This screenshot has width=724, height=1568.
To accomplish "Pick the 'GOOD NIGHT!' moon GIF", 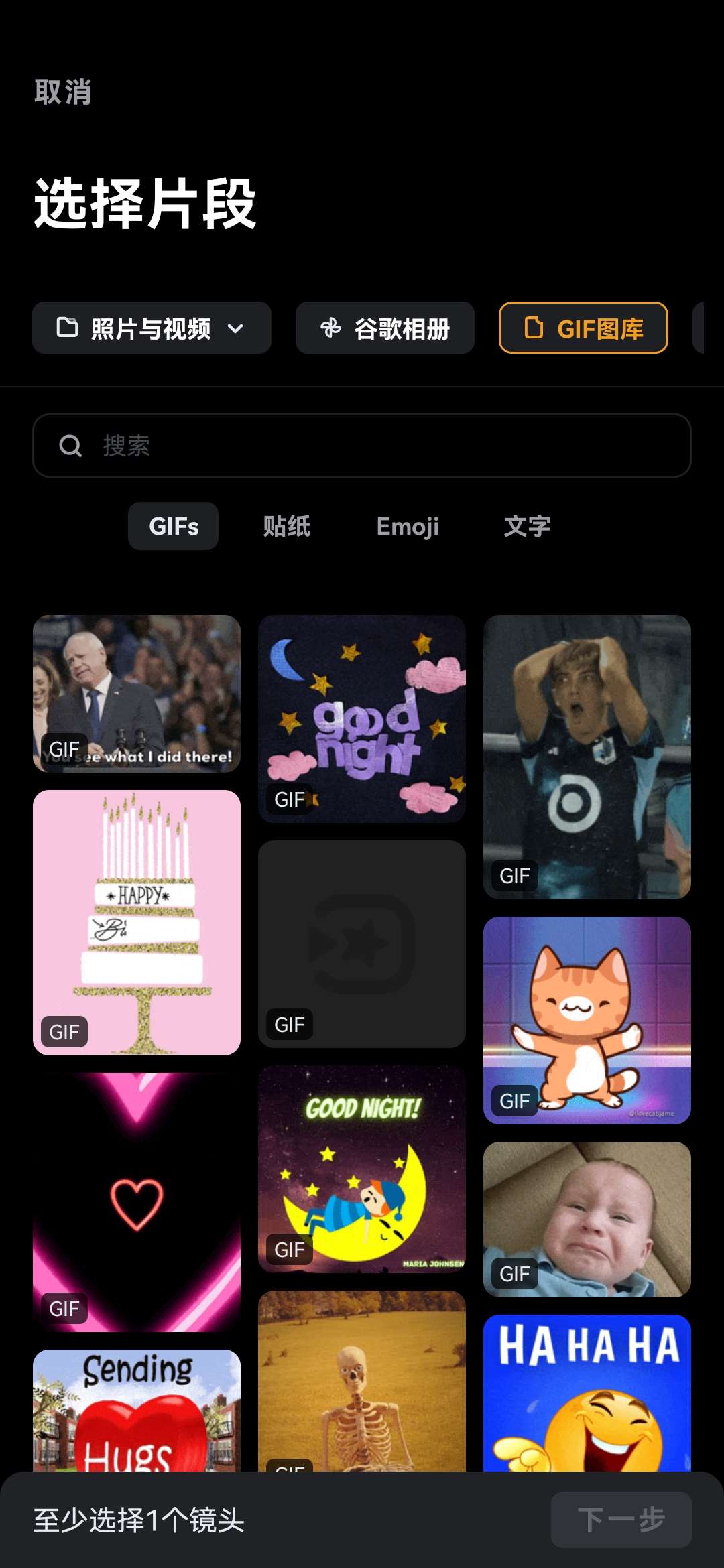I will click(x=362, y=1169).
